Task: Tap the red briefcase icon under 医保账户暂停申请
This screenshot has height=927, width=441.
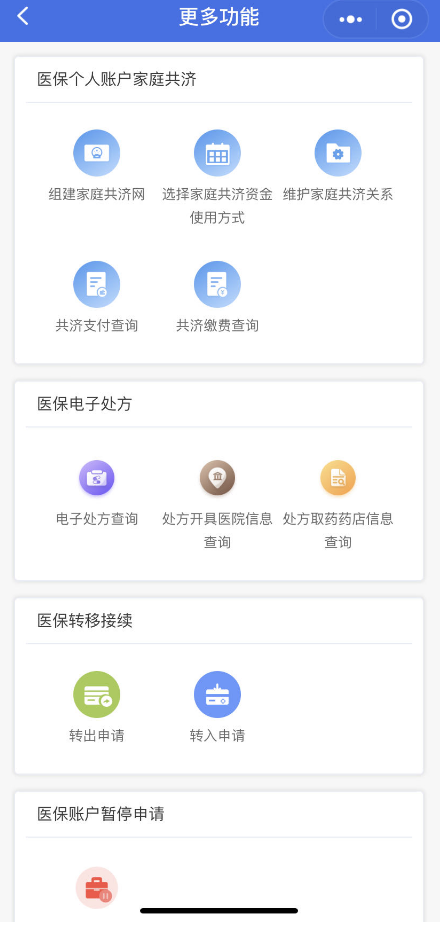Action: point(96,888)
